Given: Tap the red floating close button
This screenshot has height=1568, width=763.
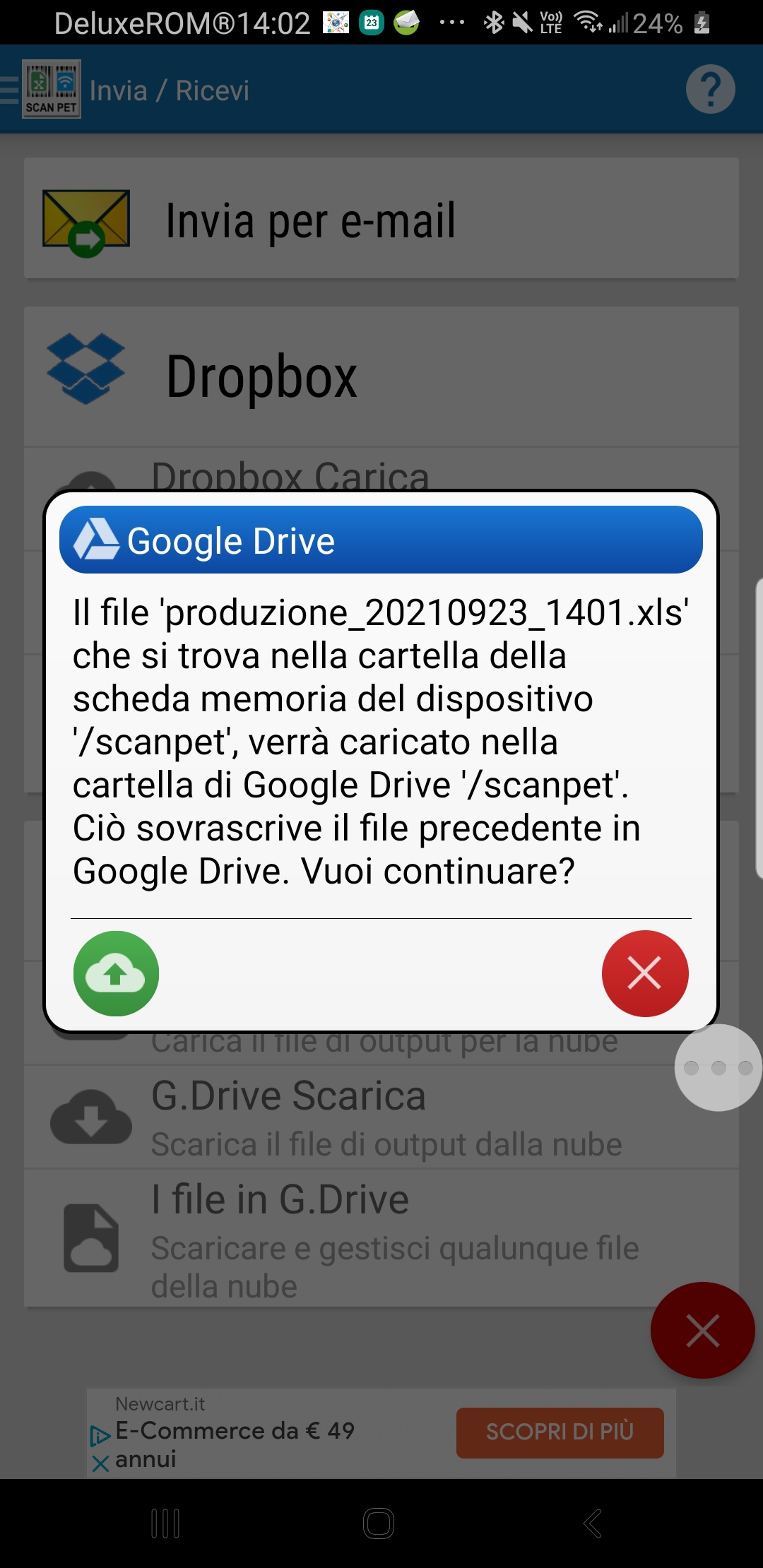Looking at the screenshot, I should (x=702, y=1331).
